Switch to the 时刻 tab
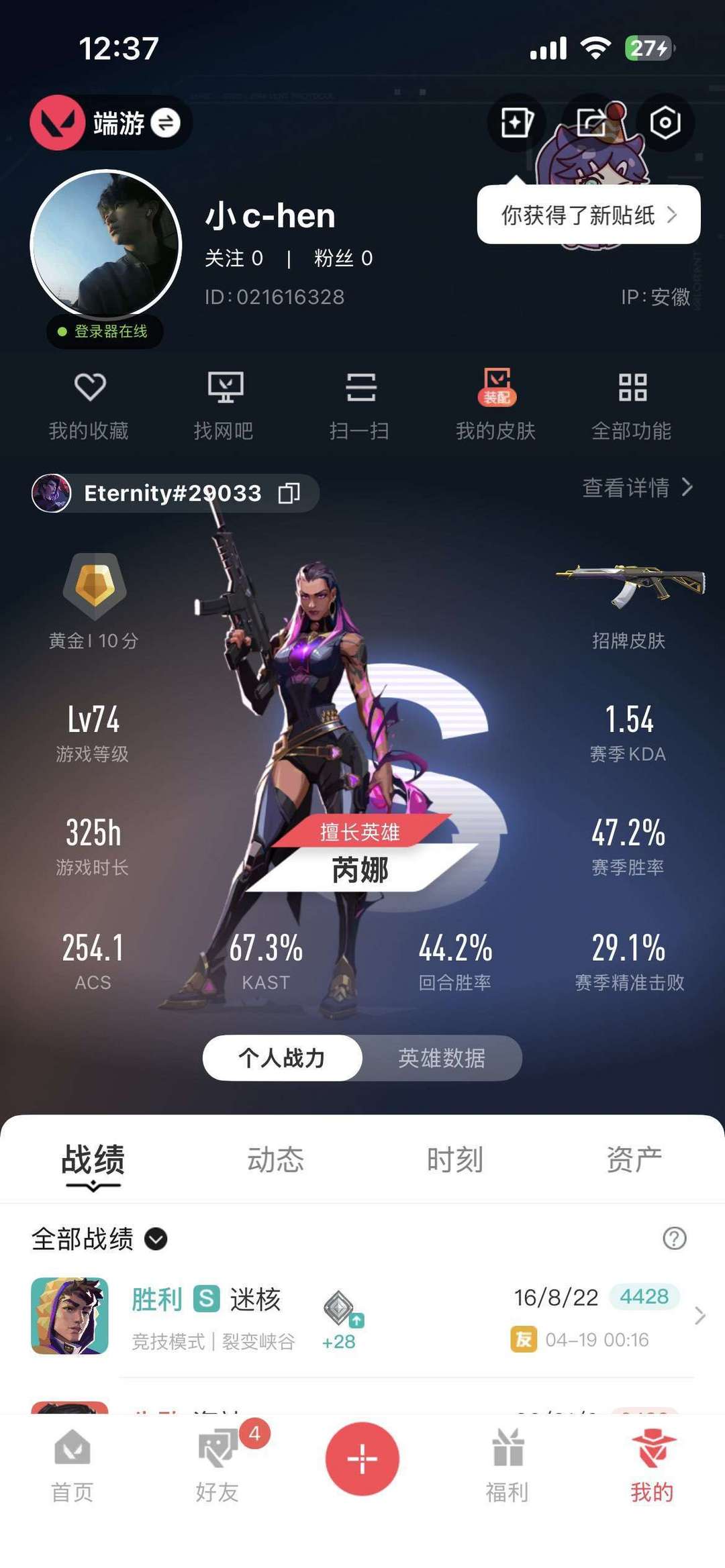The height and width of the screenshot is (1568, 725). click(x=454, y=1159)
